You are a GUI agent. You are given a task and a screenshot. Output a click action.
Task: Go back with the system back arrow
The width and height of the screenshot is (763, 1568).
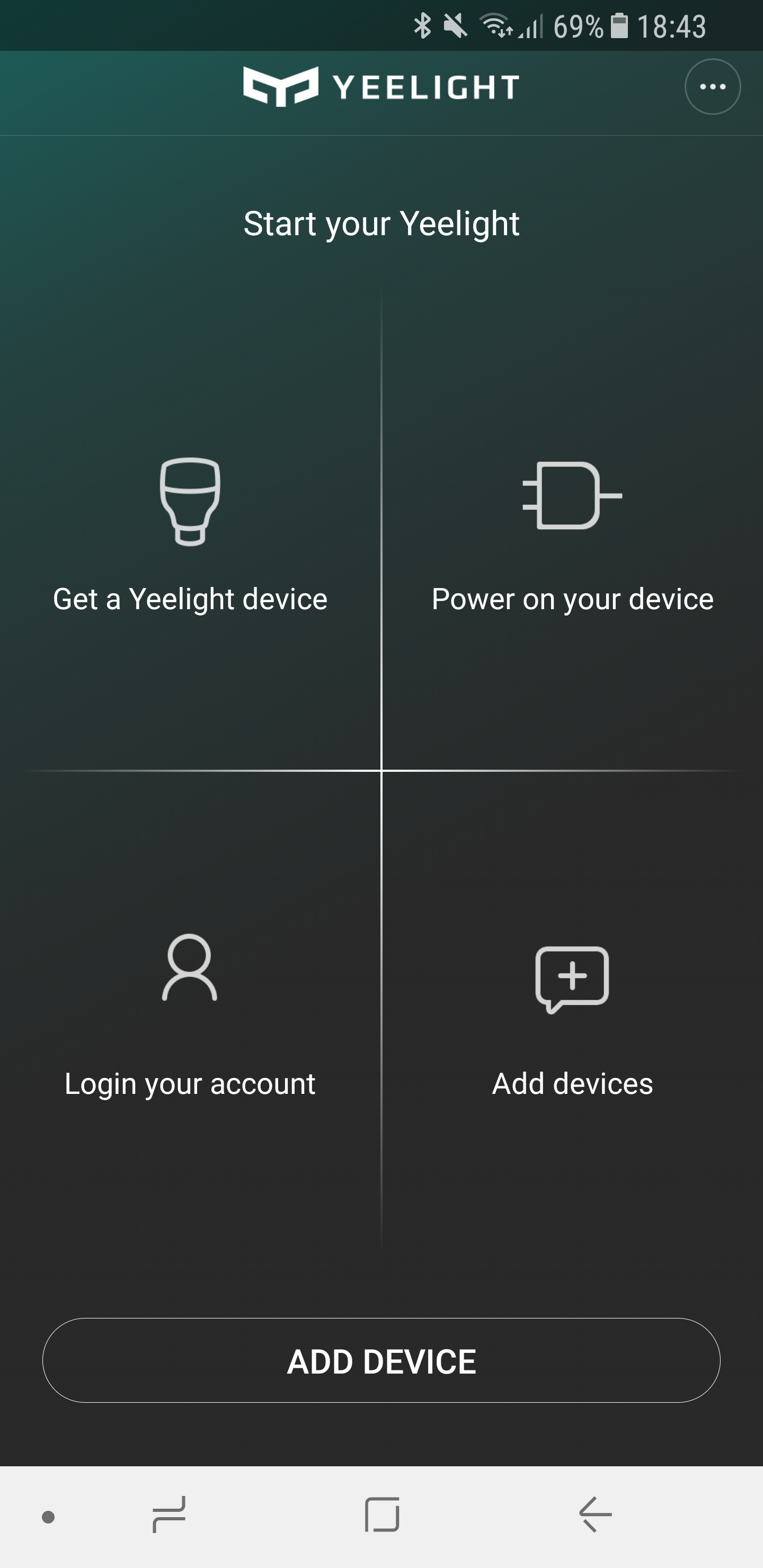click(x=596, y=1514)
